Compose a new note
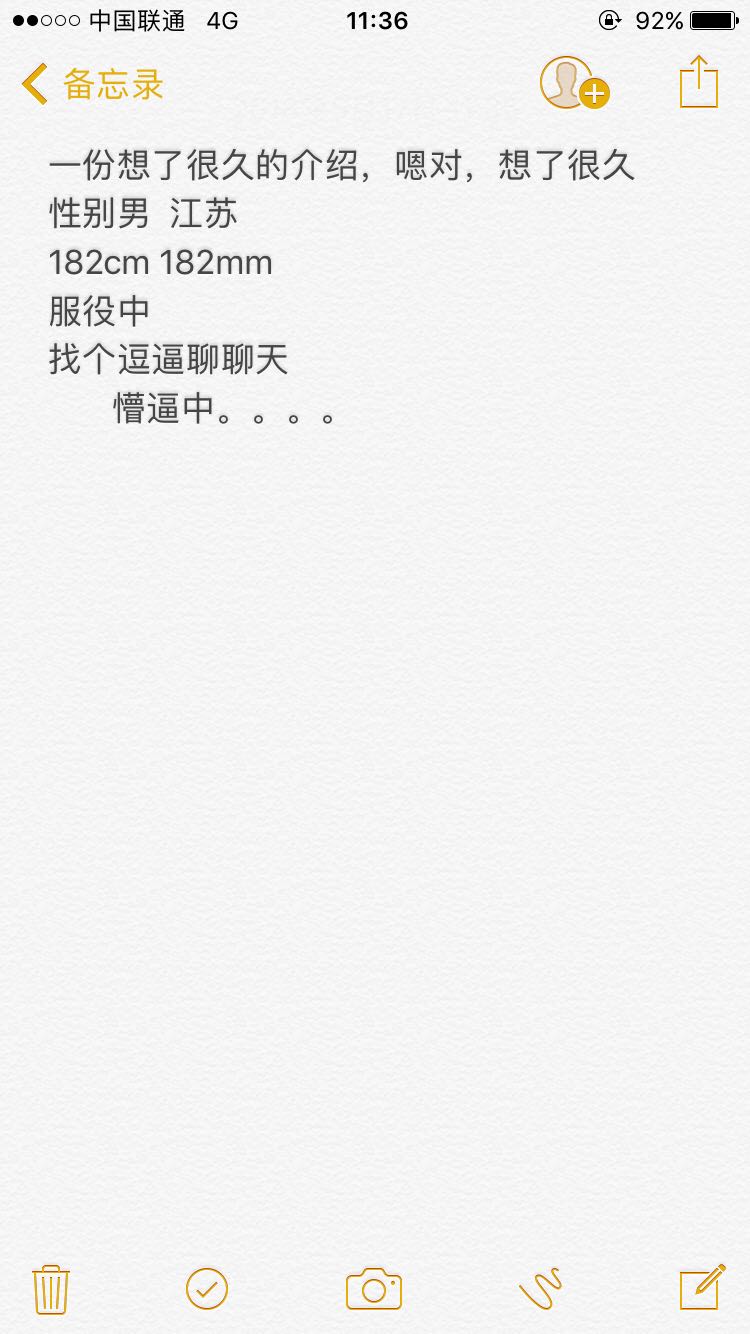This screenshot has height=1334, width=750. (702, 1287)
